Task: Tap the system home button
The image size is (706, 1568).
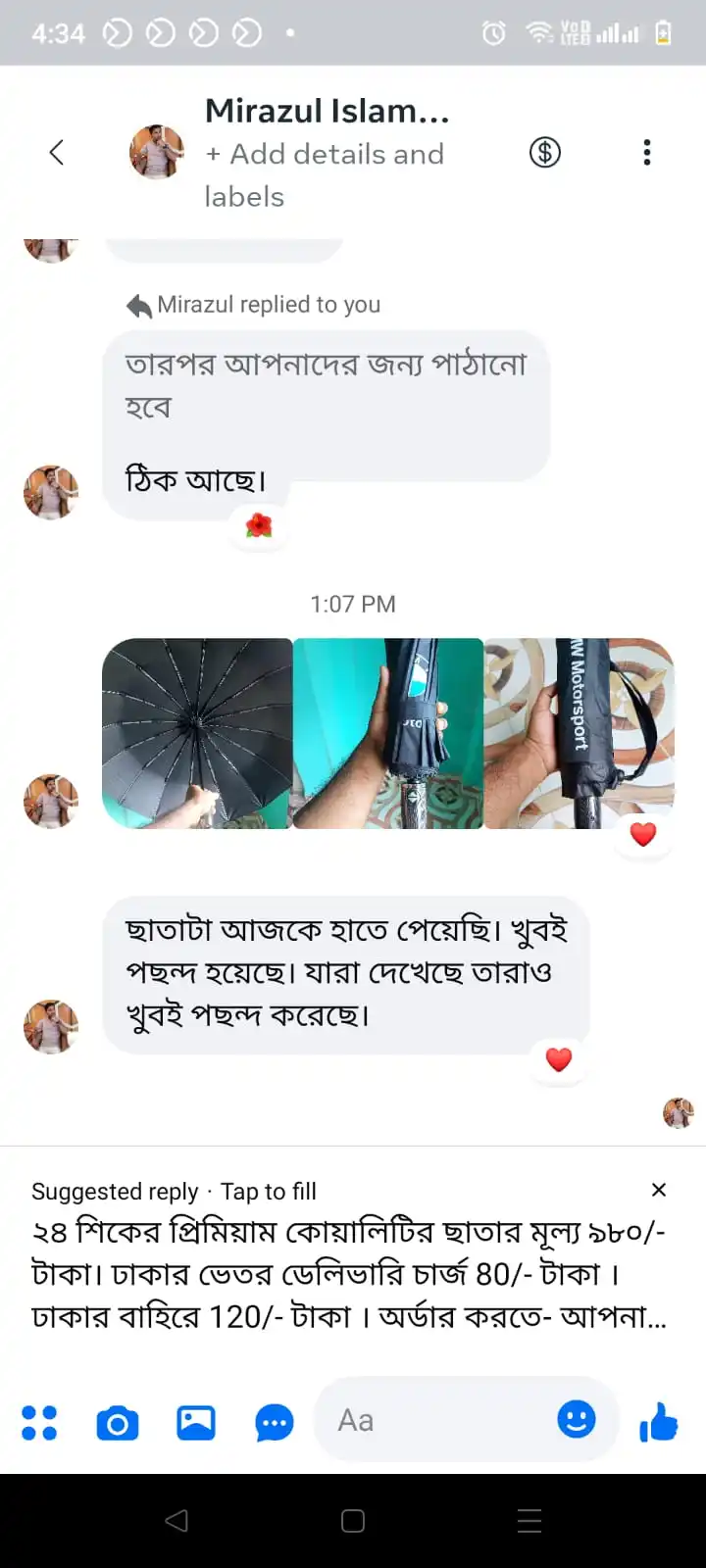Action: pyautogui.click(x=353, y=1520)
